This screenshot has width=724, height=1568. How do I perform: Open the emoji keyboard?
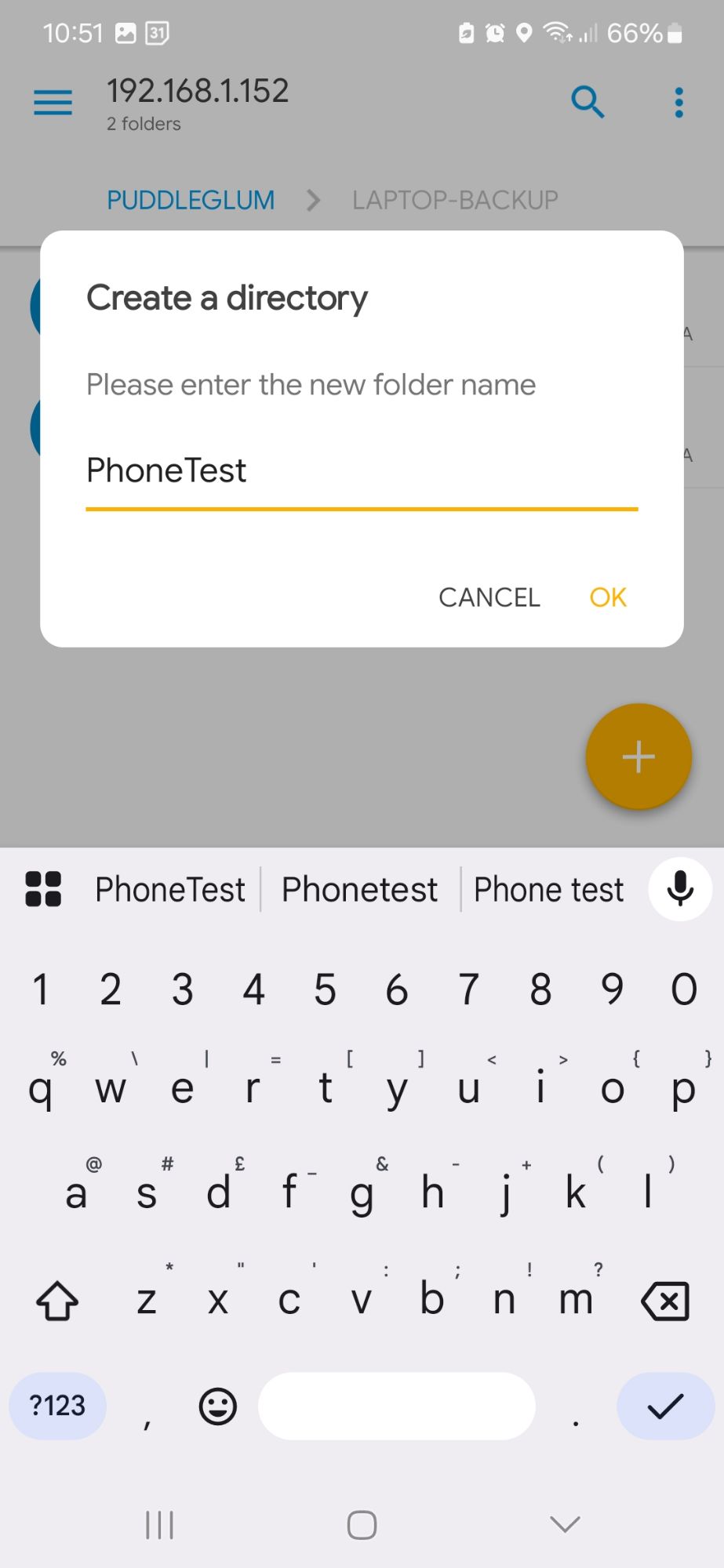tap(218, 1406)
